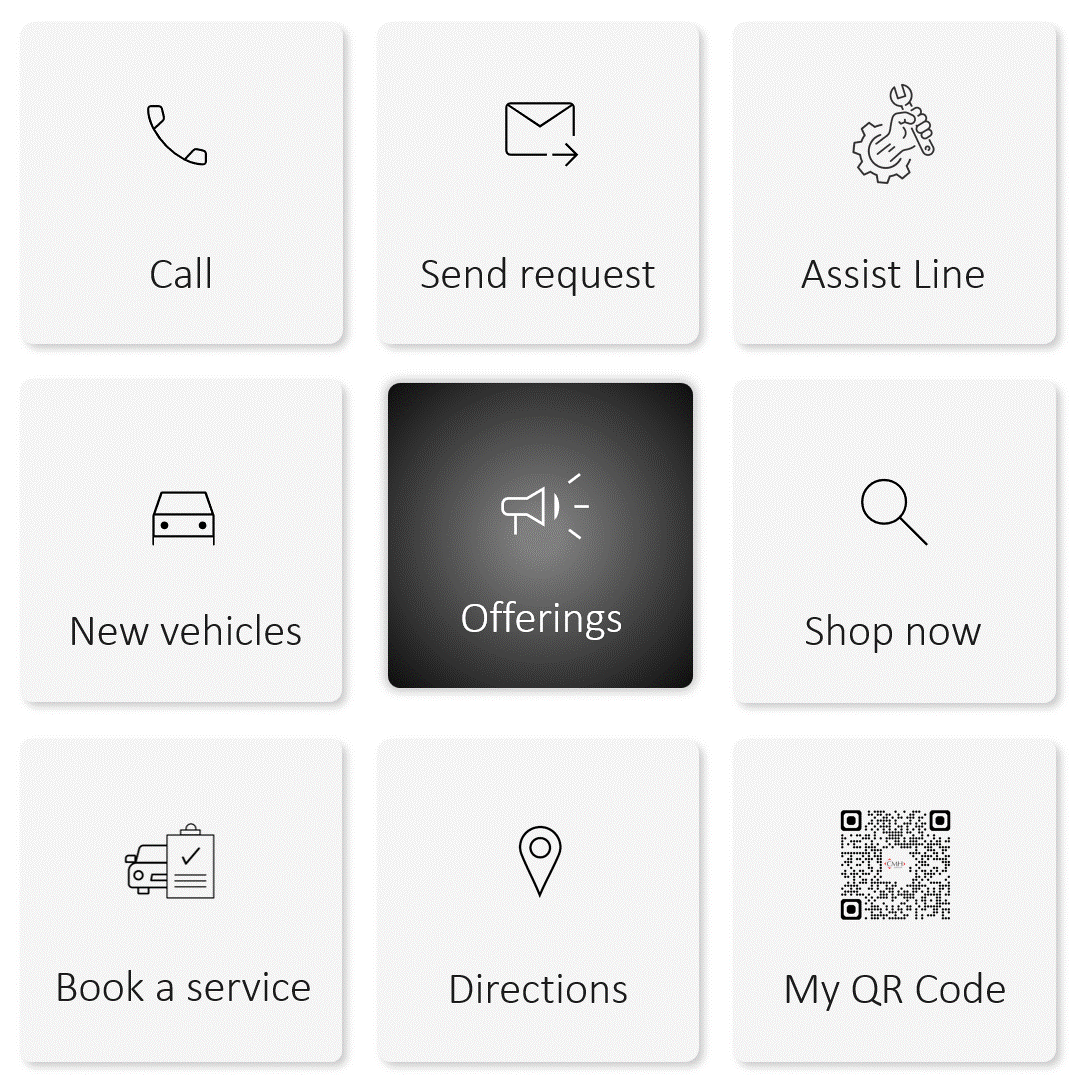Contact the Assist Line
Screen dimensions: 1080x1080
coord(894,184)
